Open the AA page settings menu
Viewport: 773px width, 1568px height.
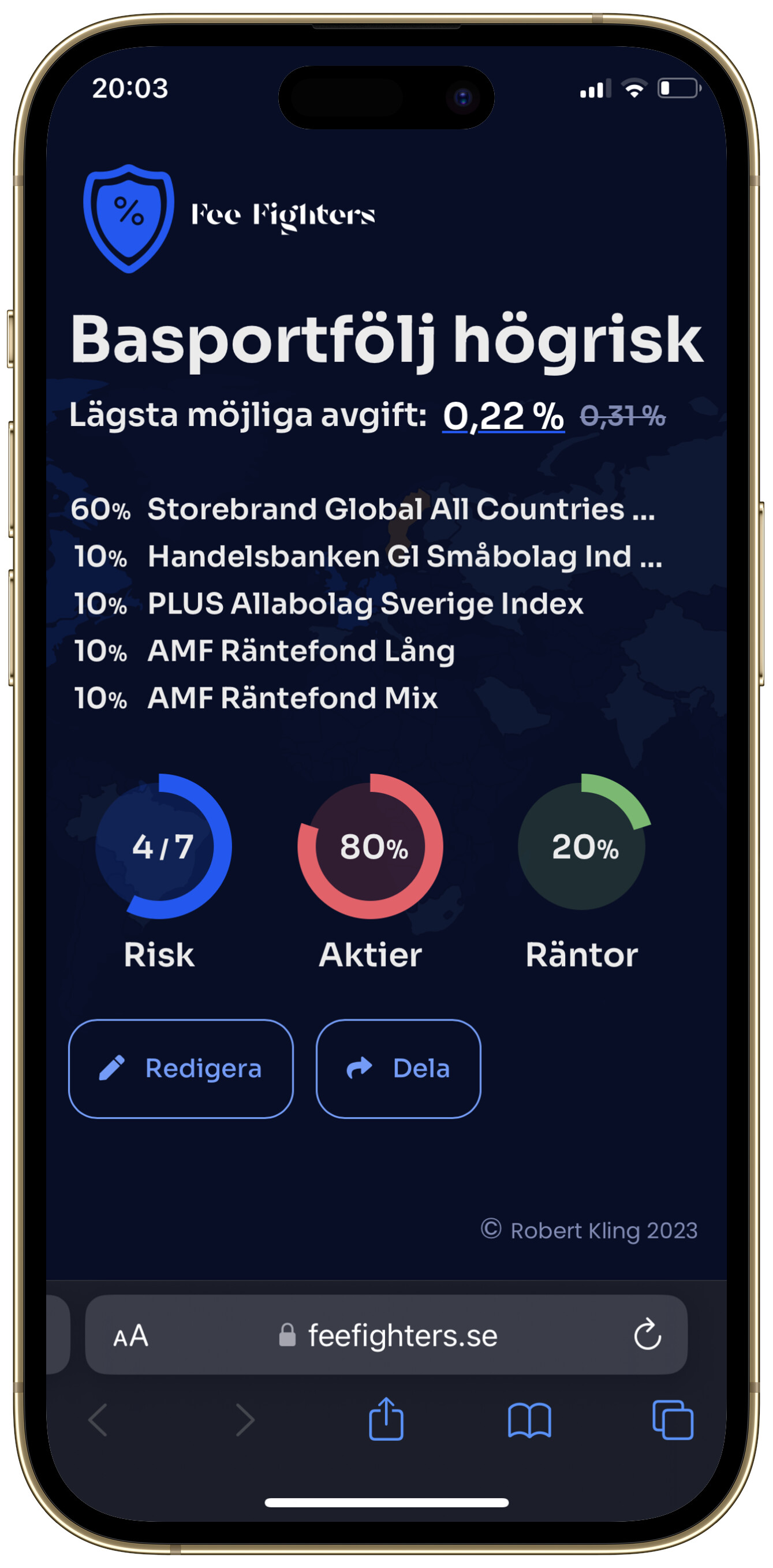[x=131, y=1335]
